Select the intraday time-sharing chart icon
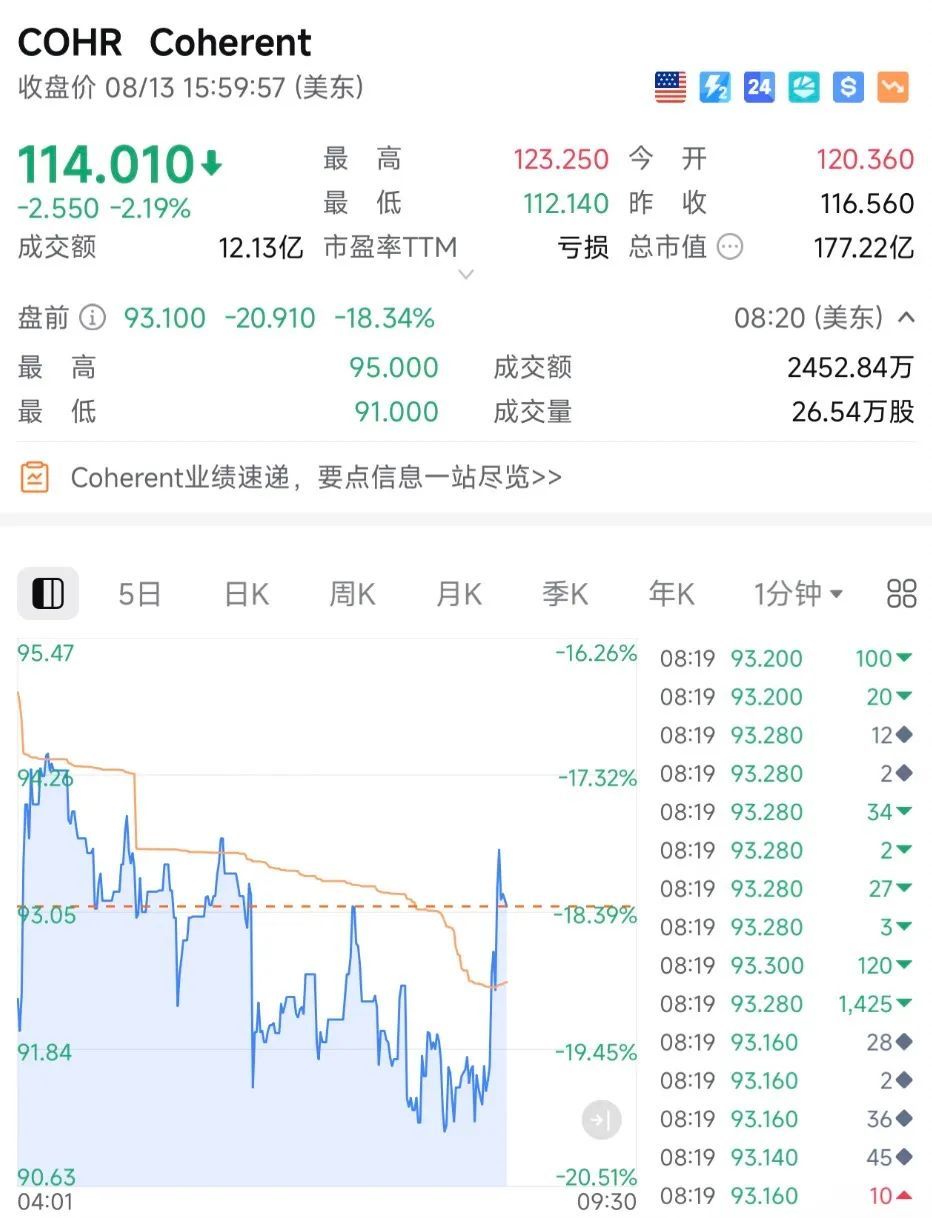This screenshot has width=932, height=1218. (x=48, y=594)
